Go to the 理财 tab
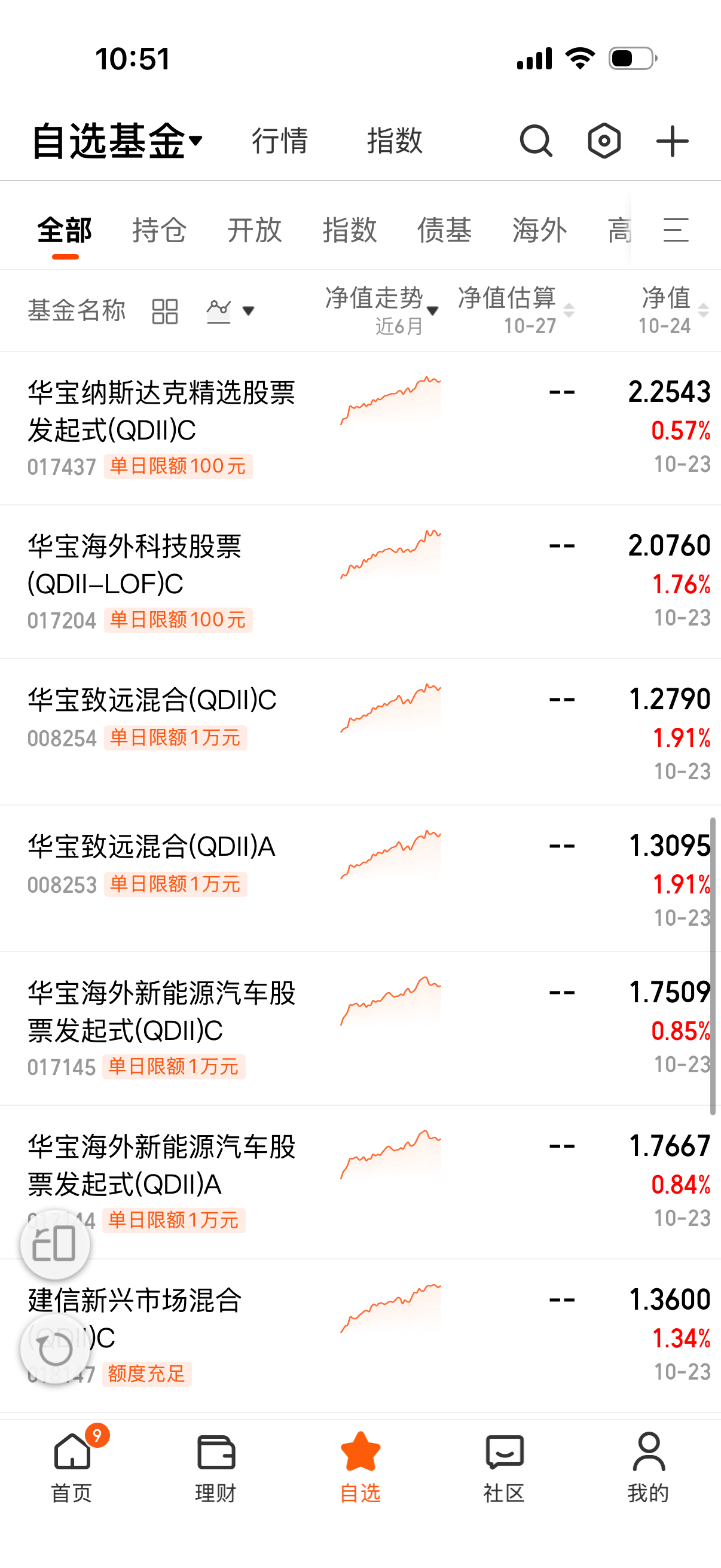Viewport: 721px width, 1568px height. point(216,1466)
